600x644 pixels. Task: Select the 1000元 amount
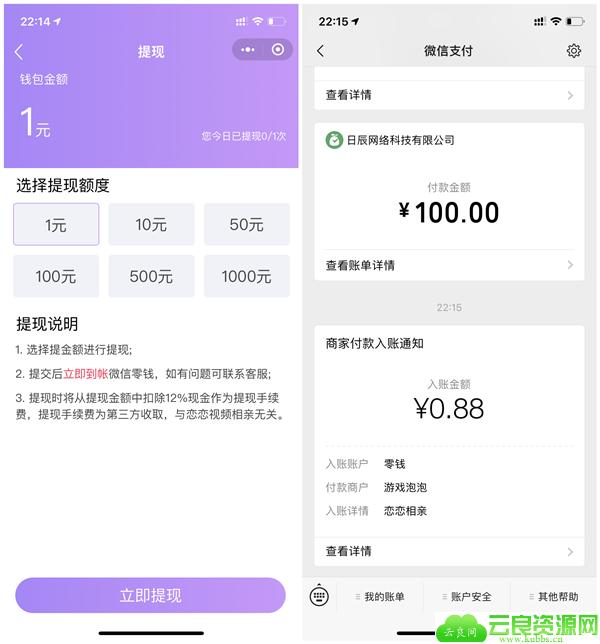[x=246, y=276]
